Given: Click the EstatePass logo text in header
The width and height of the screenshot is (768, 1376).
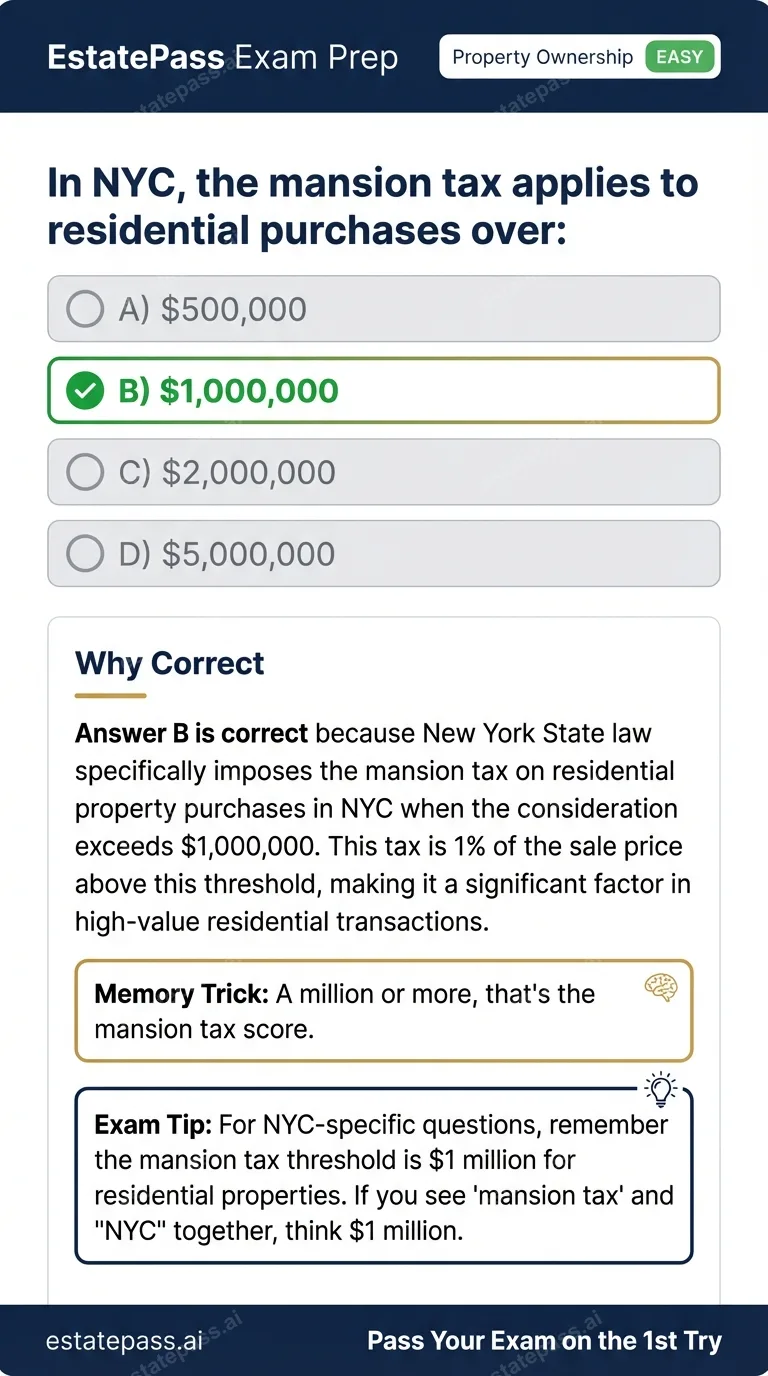Looking at the screenshot, I should [x=135, y=57].
